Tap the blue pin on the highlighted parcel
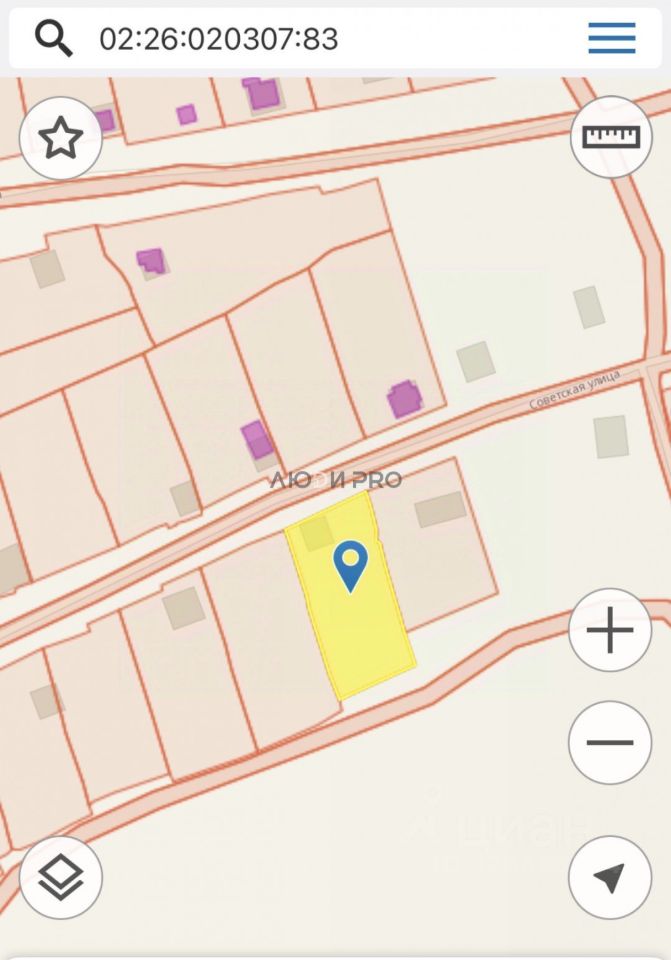 coord(350,565)
